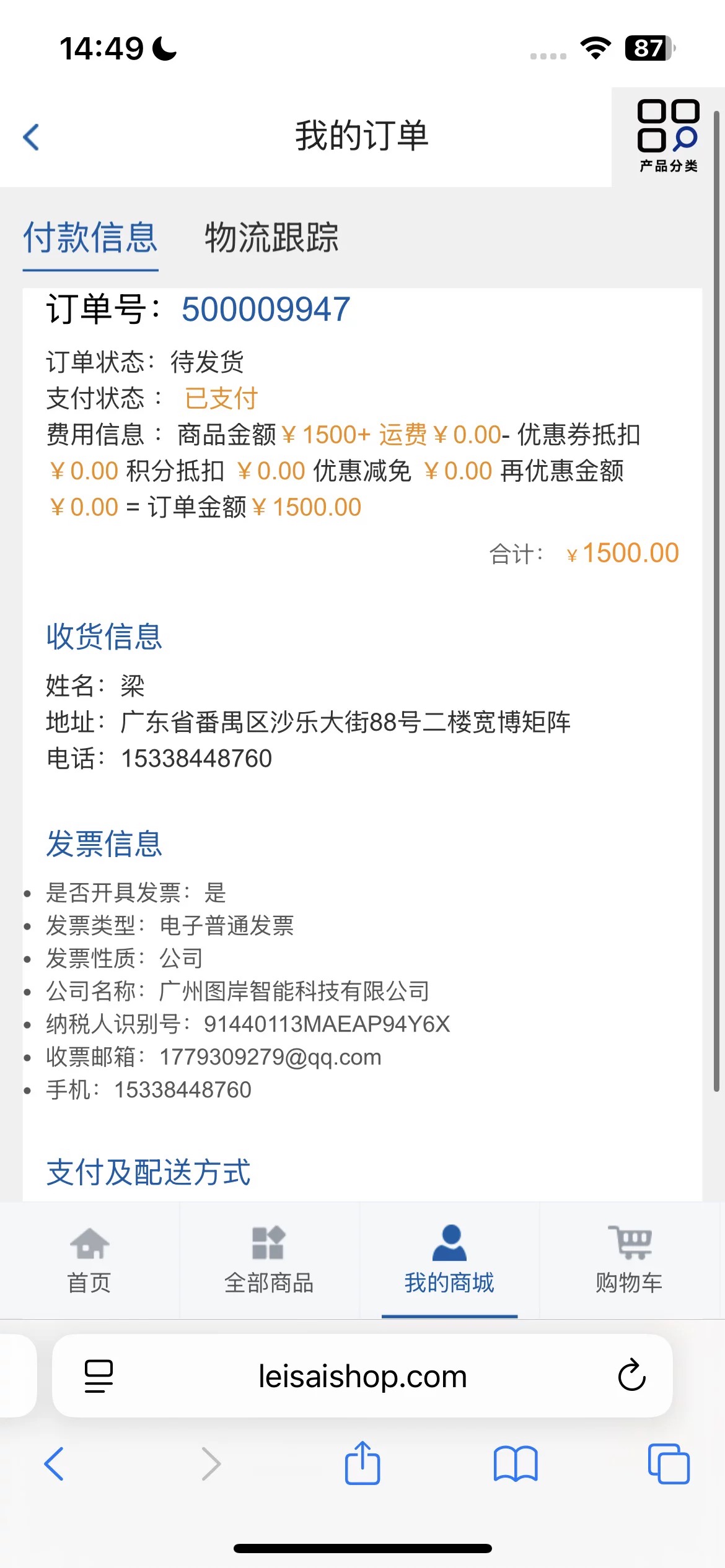Switch to the 物流跟踪 tab
The image size is (725, 1568).
click(x=271, y=237)
